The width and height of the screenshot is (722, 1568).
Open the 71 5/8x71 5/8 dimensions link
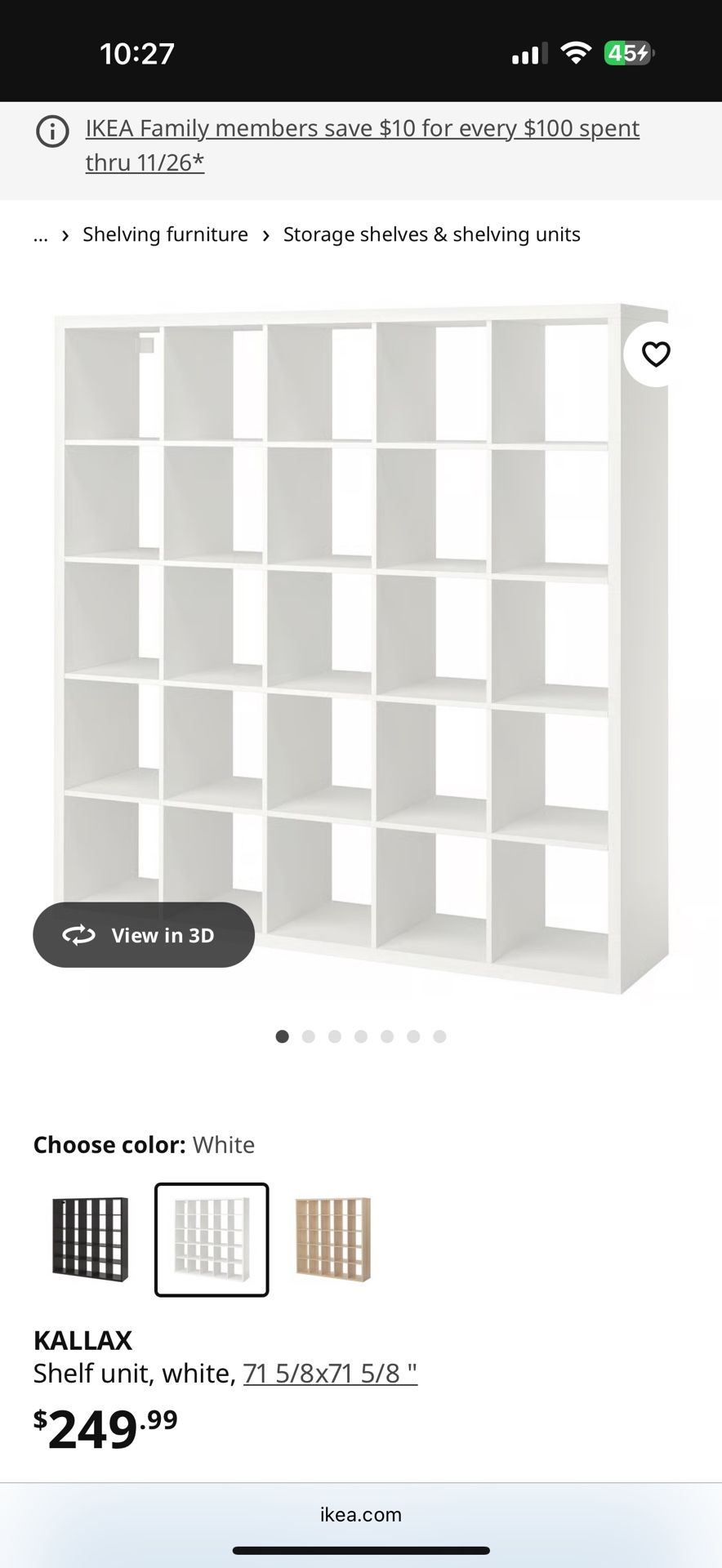coord(330,1373)
